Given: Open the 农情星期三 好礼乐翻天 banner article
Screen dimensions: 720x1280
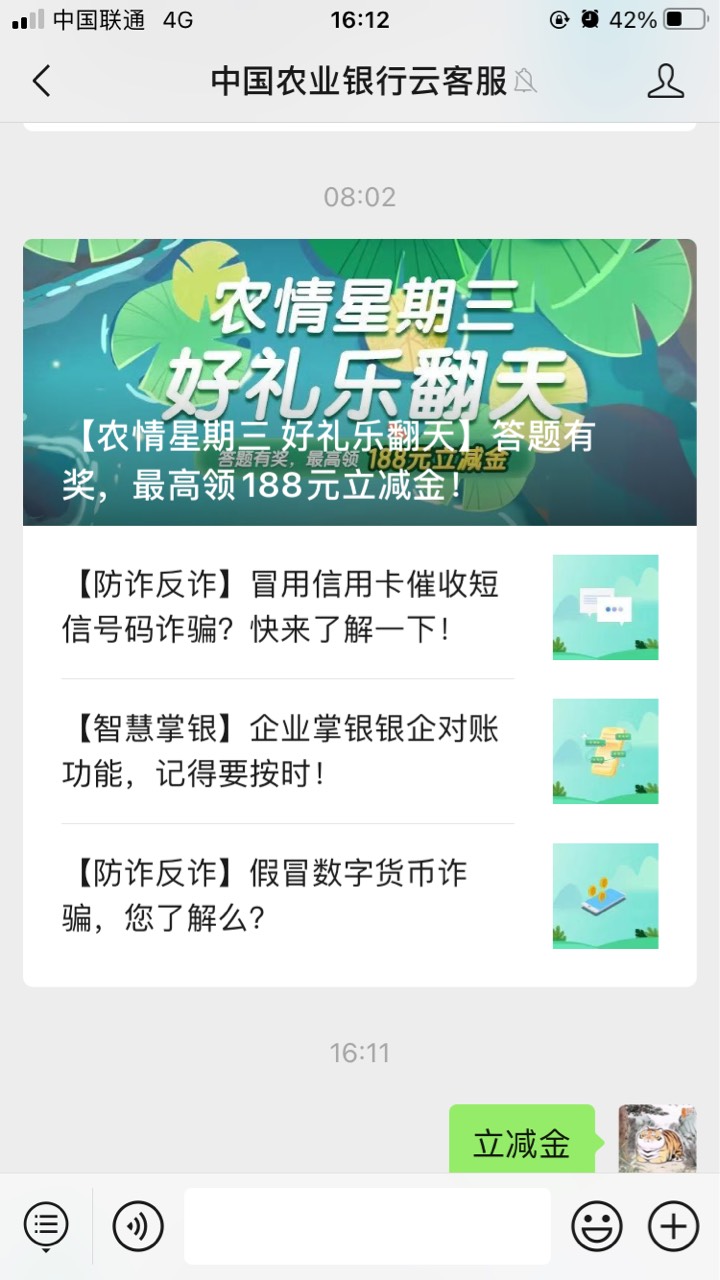Looking at the screenshot, I should [x=360, y=382].
